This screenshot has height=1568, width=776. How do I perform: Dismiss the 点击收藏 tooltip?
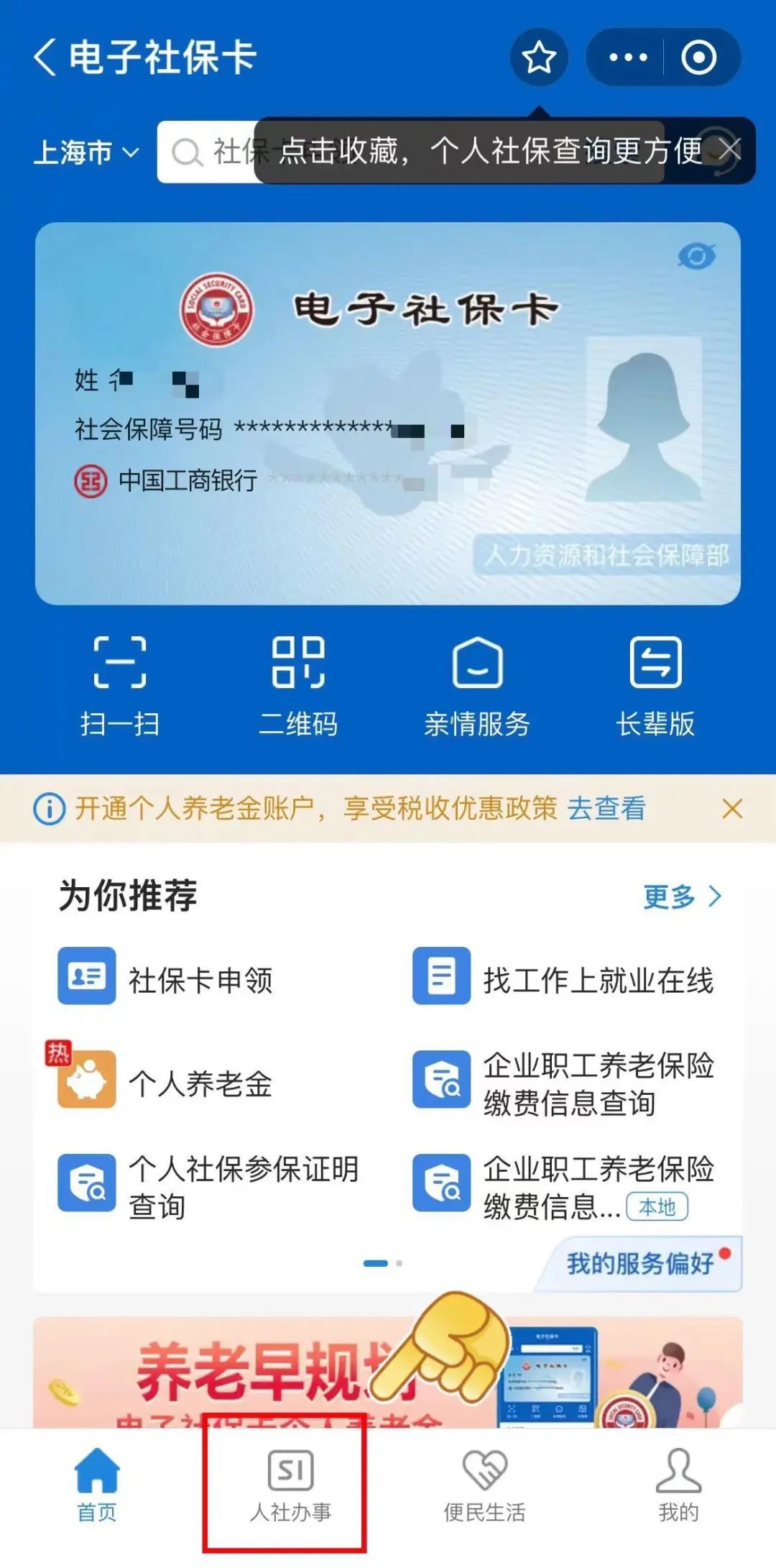[730, 150]
